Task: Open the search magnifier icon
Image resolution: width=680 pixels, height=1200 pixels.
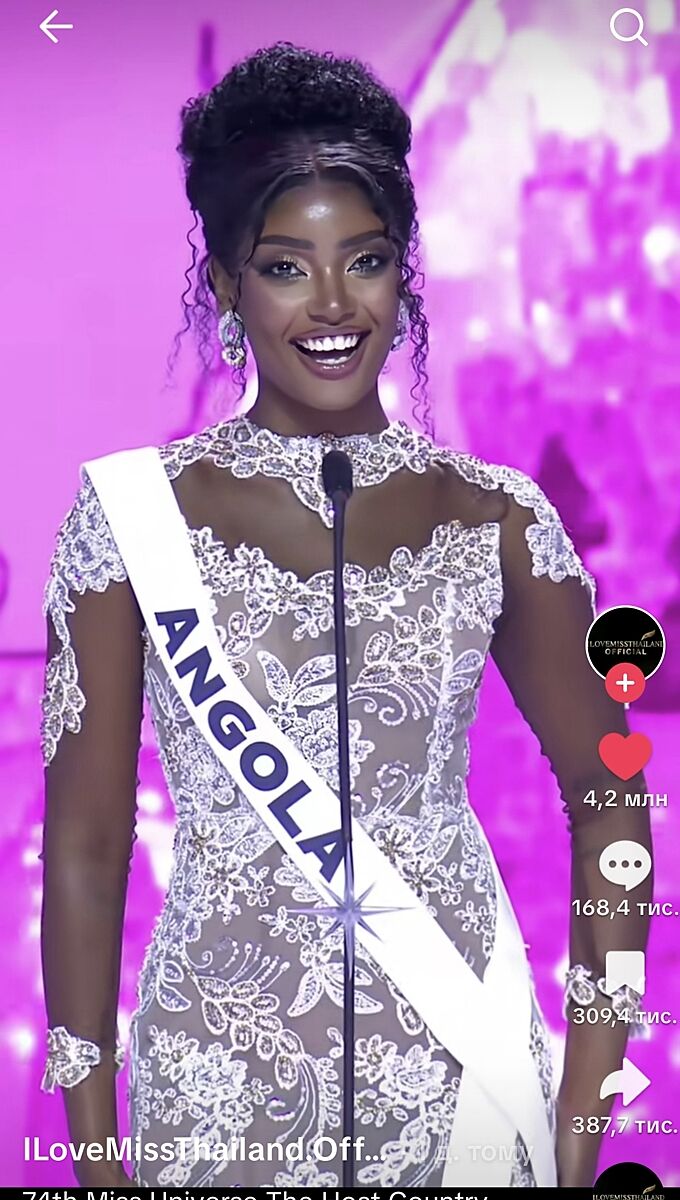Action: coord(628,28)
